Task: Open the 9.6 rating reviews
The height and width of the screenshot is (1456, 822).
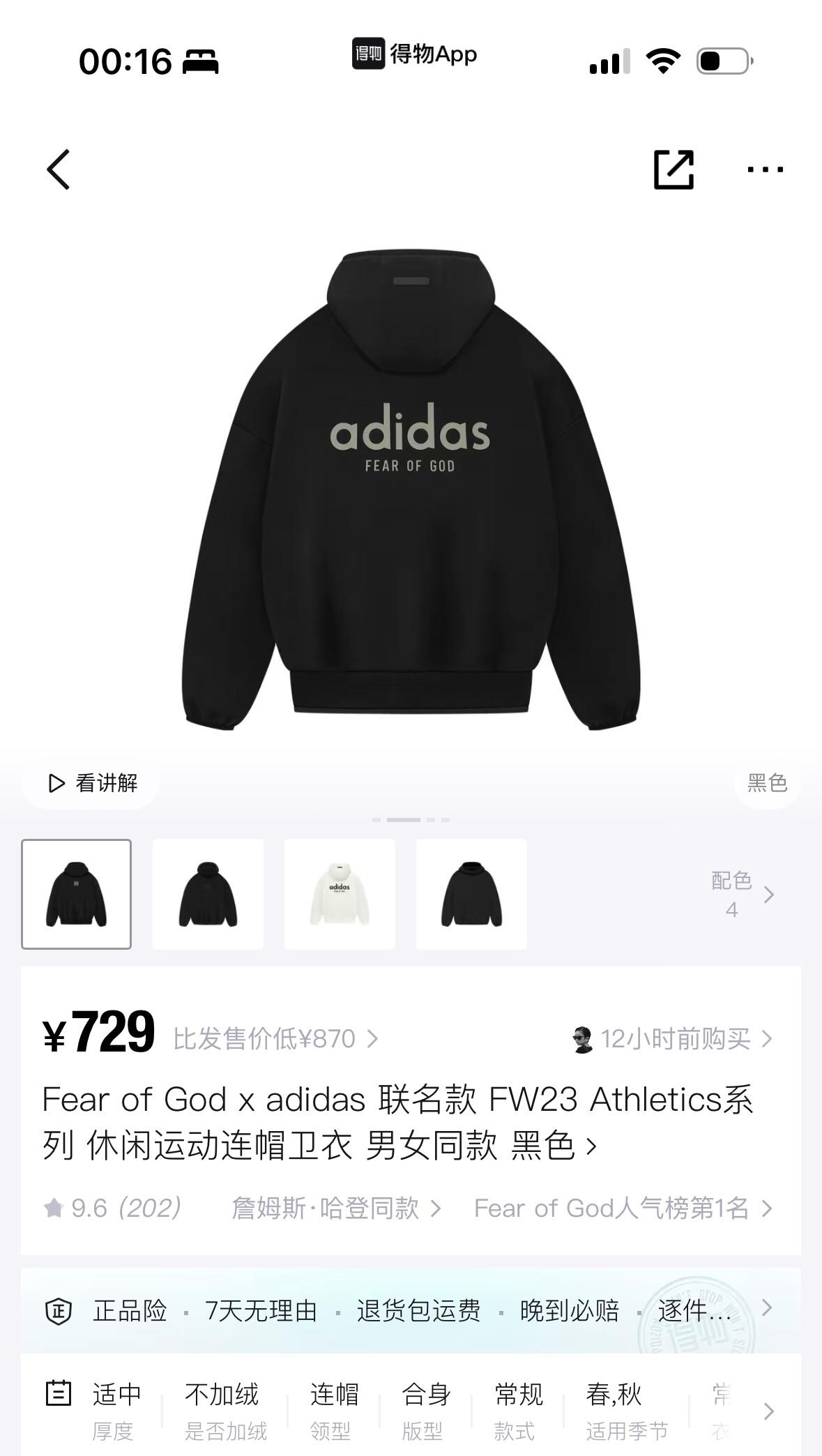Action: pyautogui.click(x=113, y=1208)
